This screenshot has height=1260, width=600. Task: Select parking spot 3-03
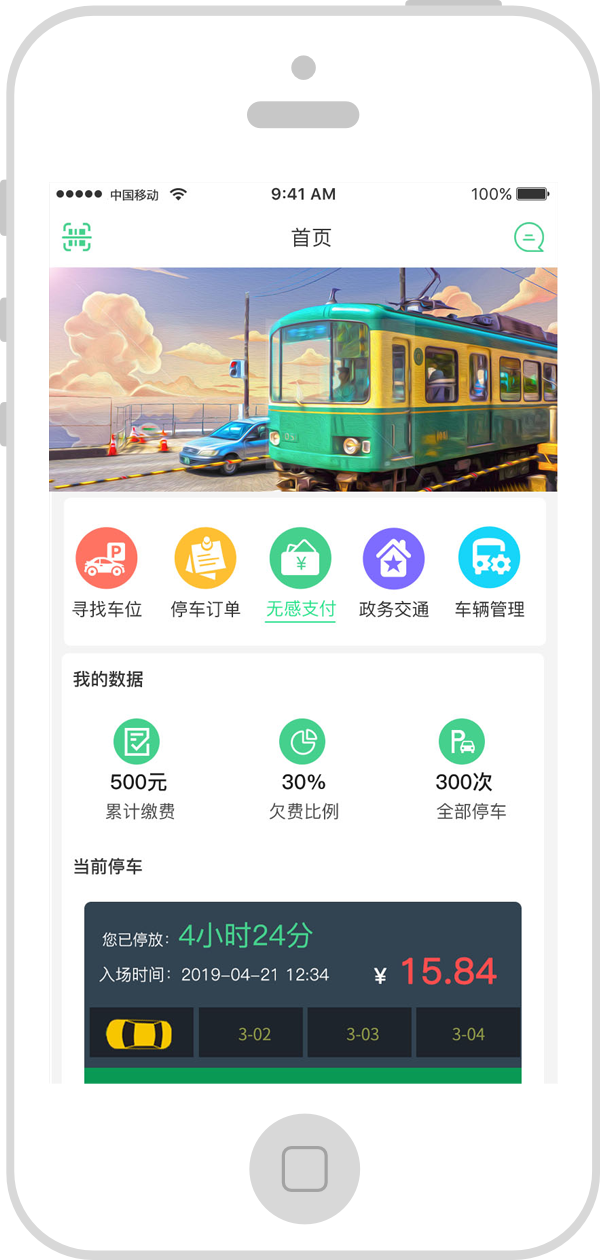click(x=362, y=1034)
